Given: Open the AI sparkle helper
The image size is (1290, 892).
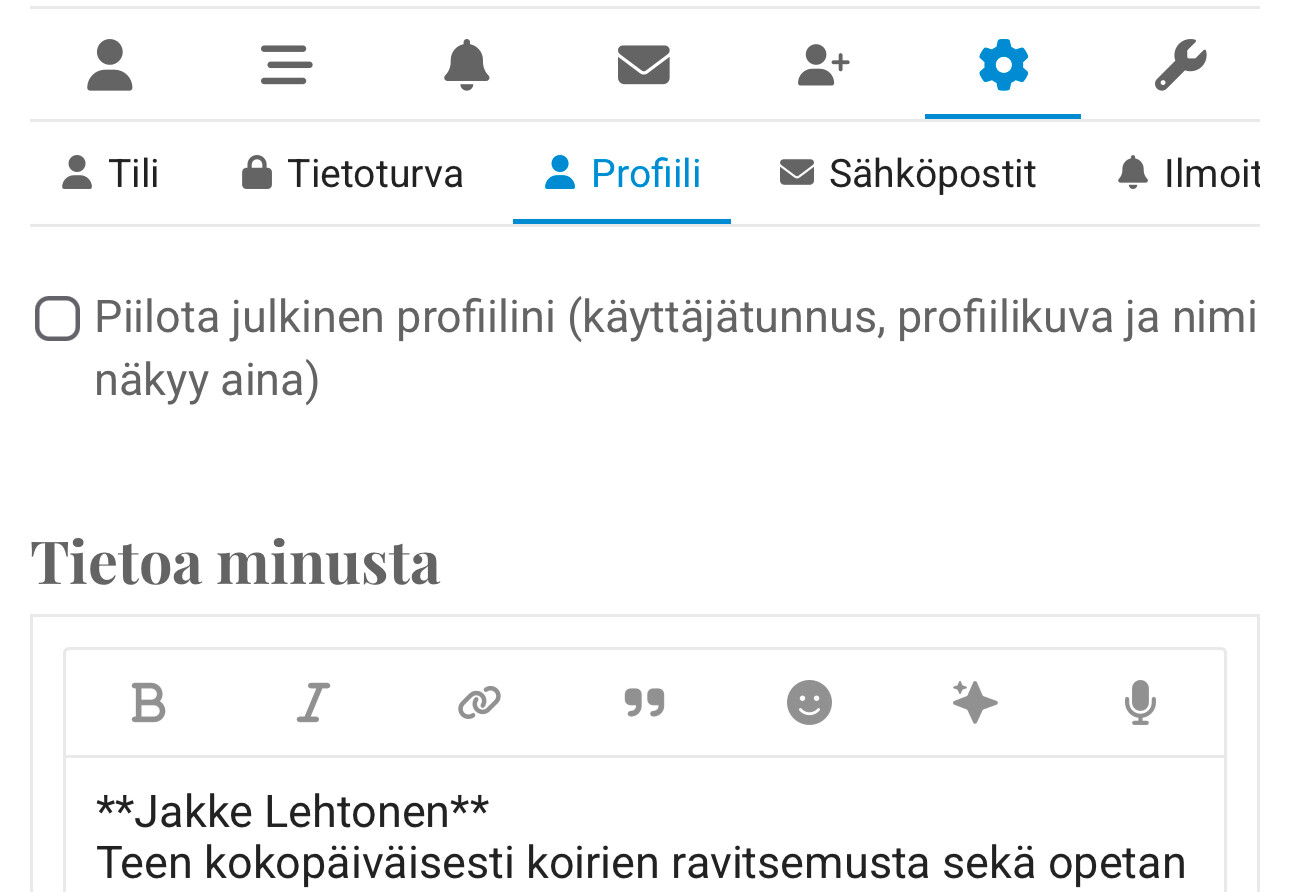Looking at the screenshot, I should [x=974, y=703].
